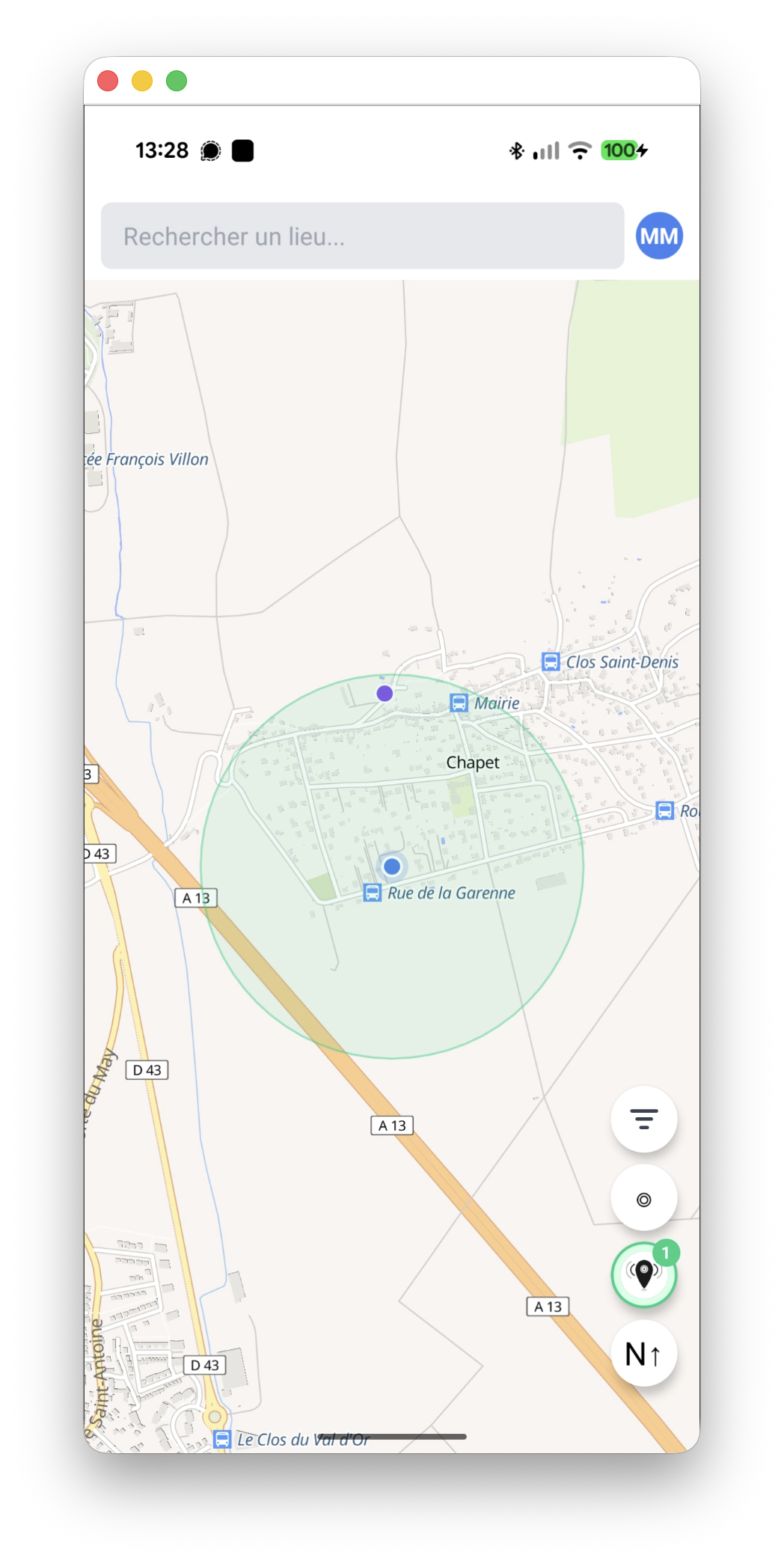Tap the Rue de la Garenne bus stop
The width and height of the screenshot is (784, 1564).
pos(373,893)
